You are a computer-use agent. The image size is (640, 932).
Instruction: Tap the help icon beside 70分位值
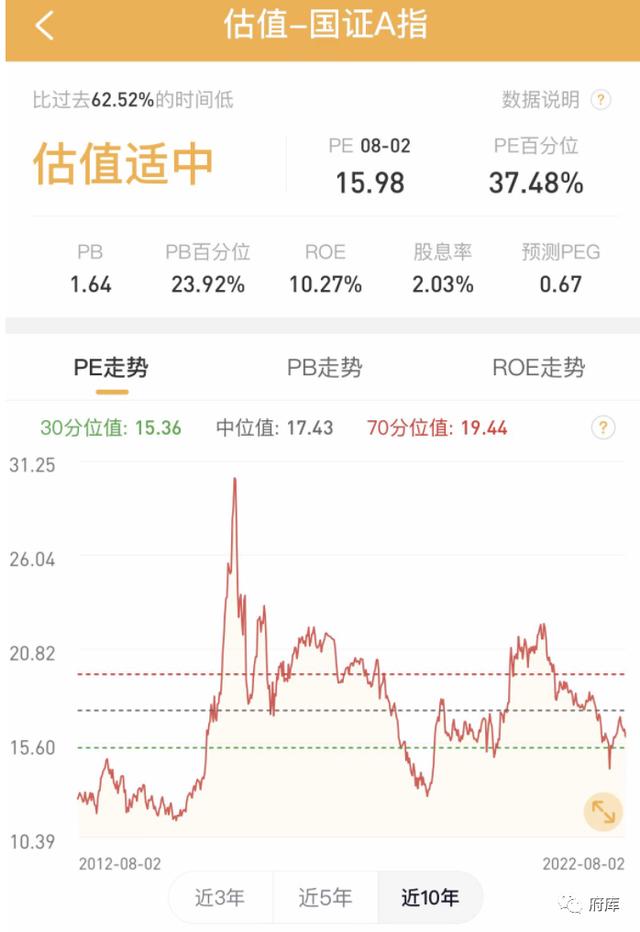pyautogui.click(x=603, y=428)
